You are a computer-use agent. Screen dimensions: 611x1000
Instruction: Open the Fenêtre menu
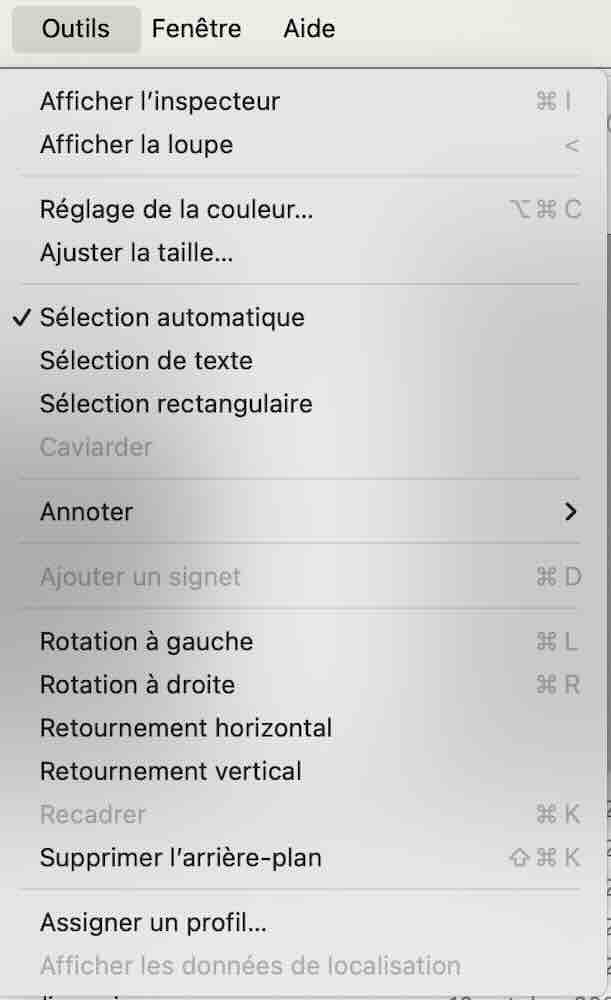tap(196, 29)
